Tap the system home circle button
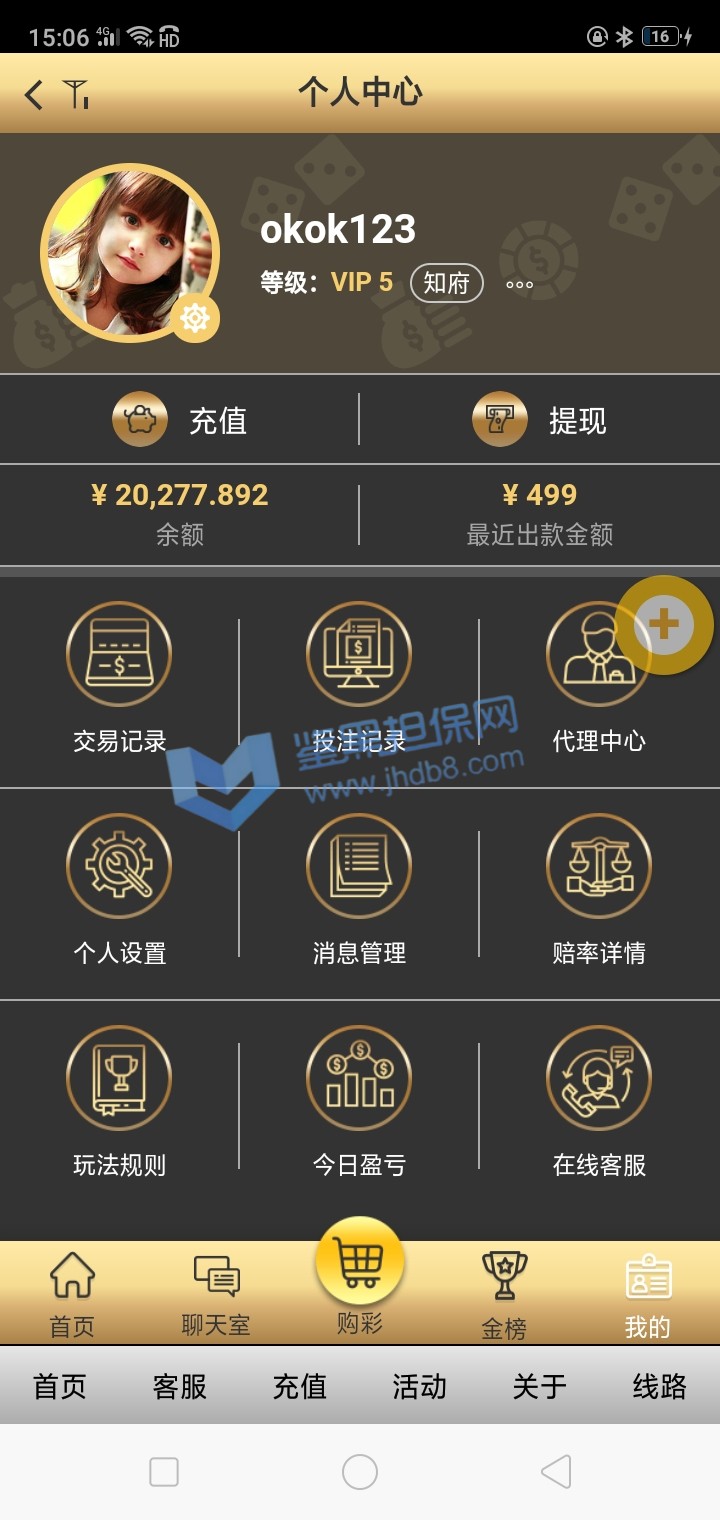 (359, 1472)
